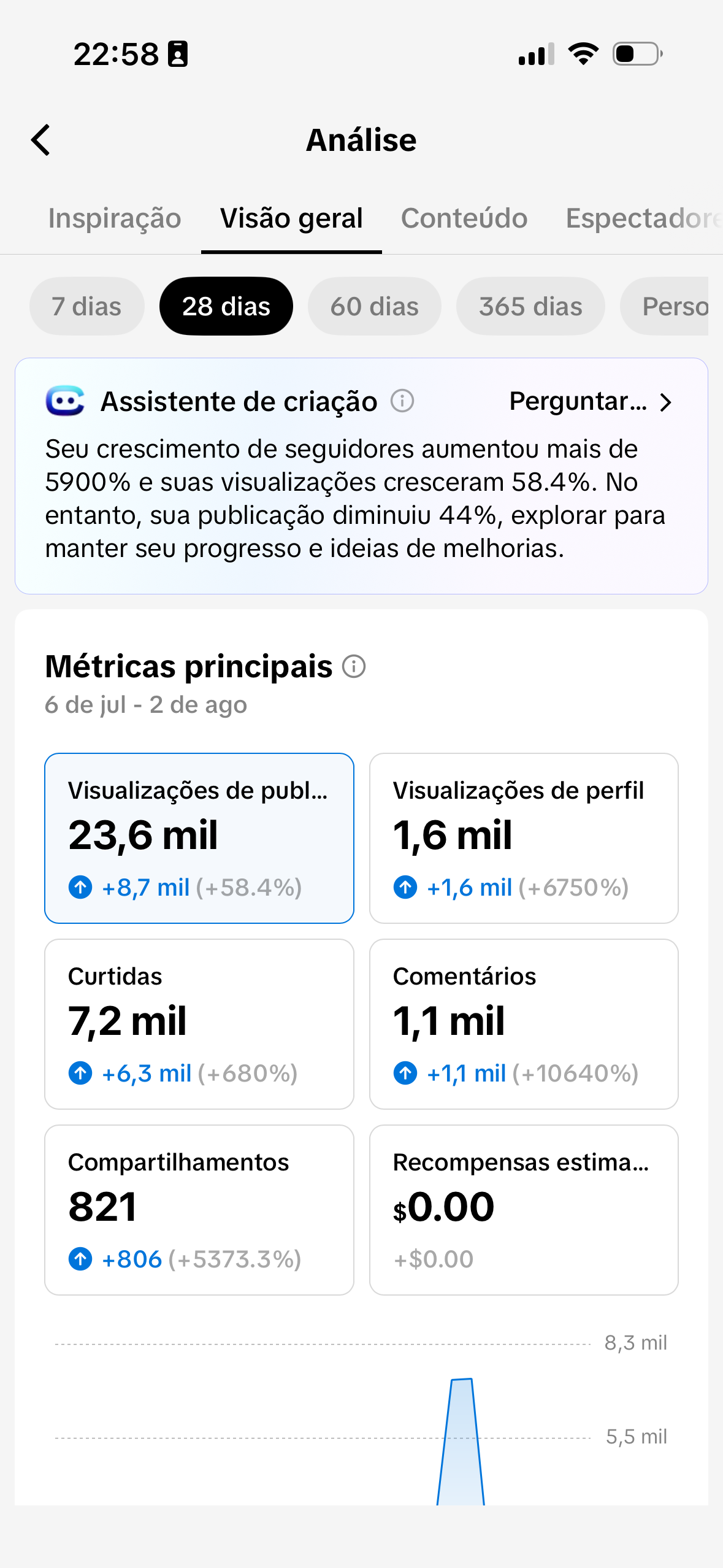Switch to the Espectadores tab
The height and width of the screenshot is (1568, 723).
644,218
